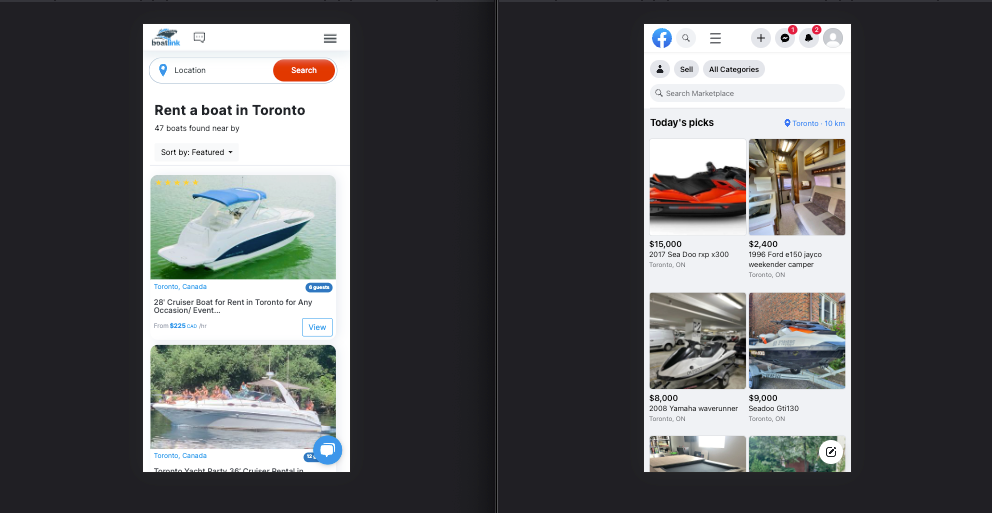
Task: Open All Categories
Action: tap(733, 69)
